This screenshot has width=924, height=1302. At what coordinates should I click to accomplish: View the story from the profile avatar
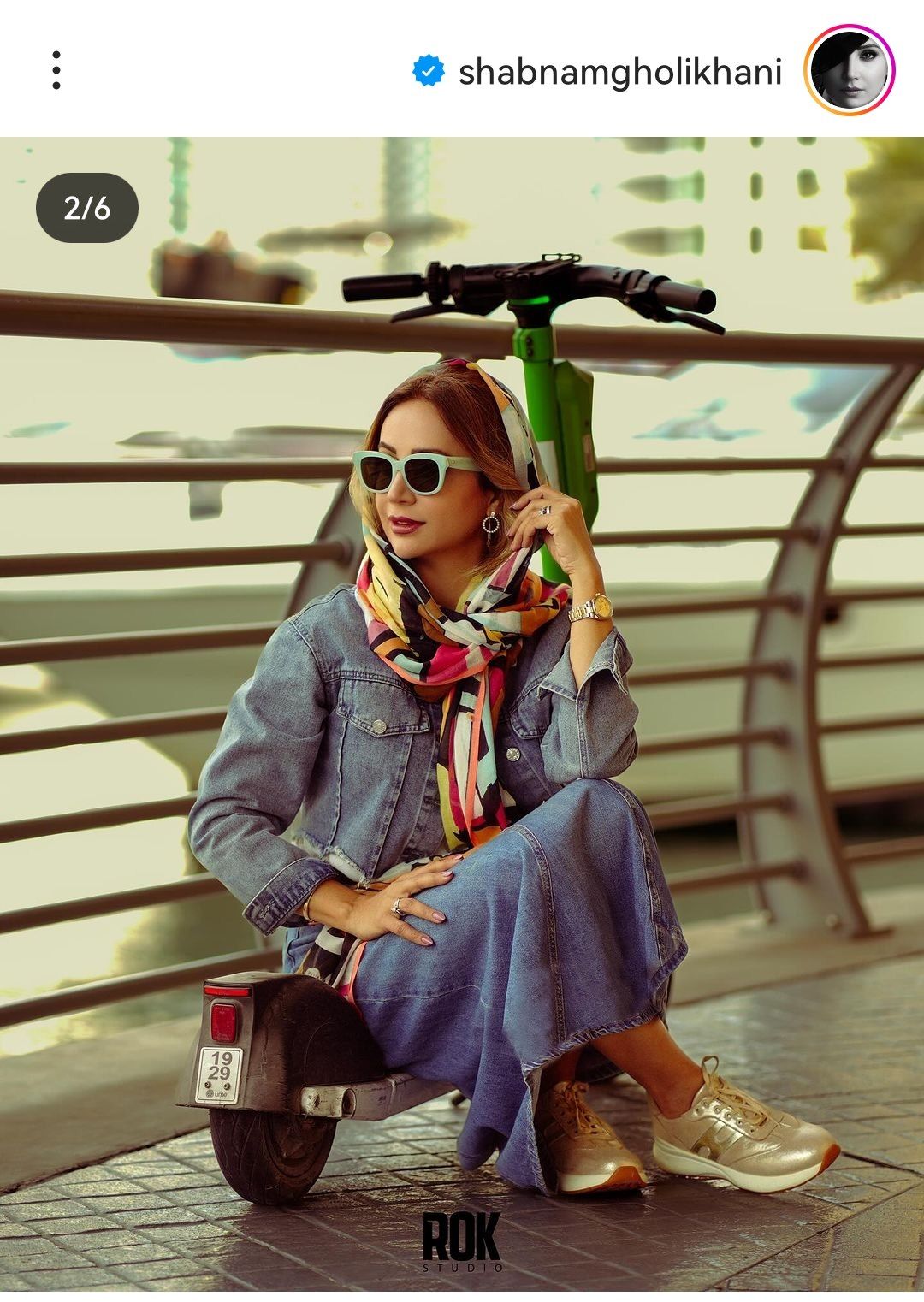849,70
